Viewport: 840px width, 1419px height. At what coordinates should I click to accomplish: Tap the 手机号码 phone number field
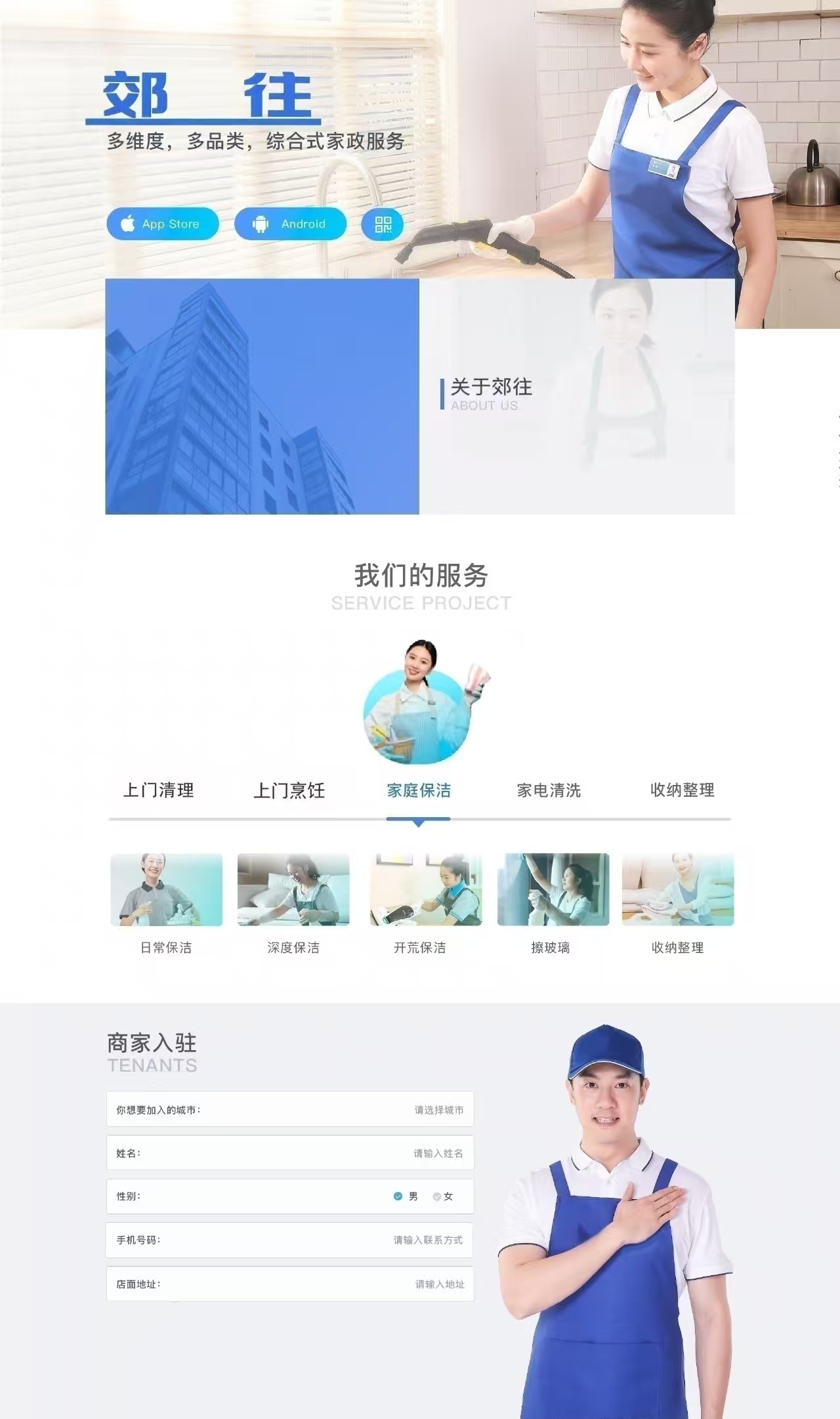(x=290, y=1240)
